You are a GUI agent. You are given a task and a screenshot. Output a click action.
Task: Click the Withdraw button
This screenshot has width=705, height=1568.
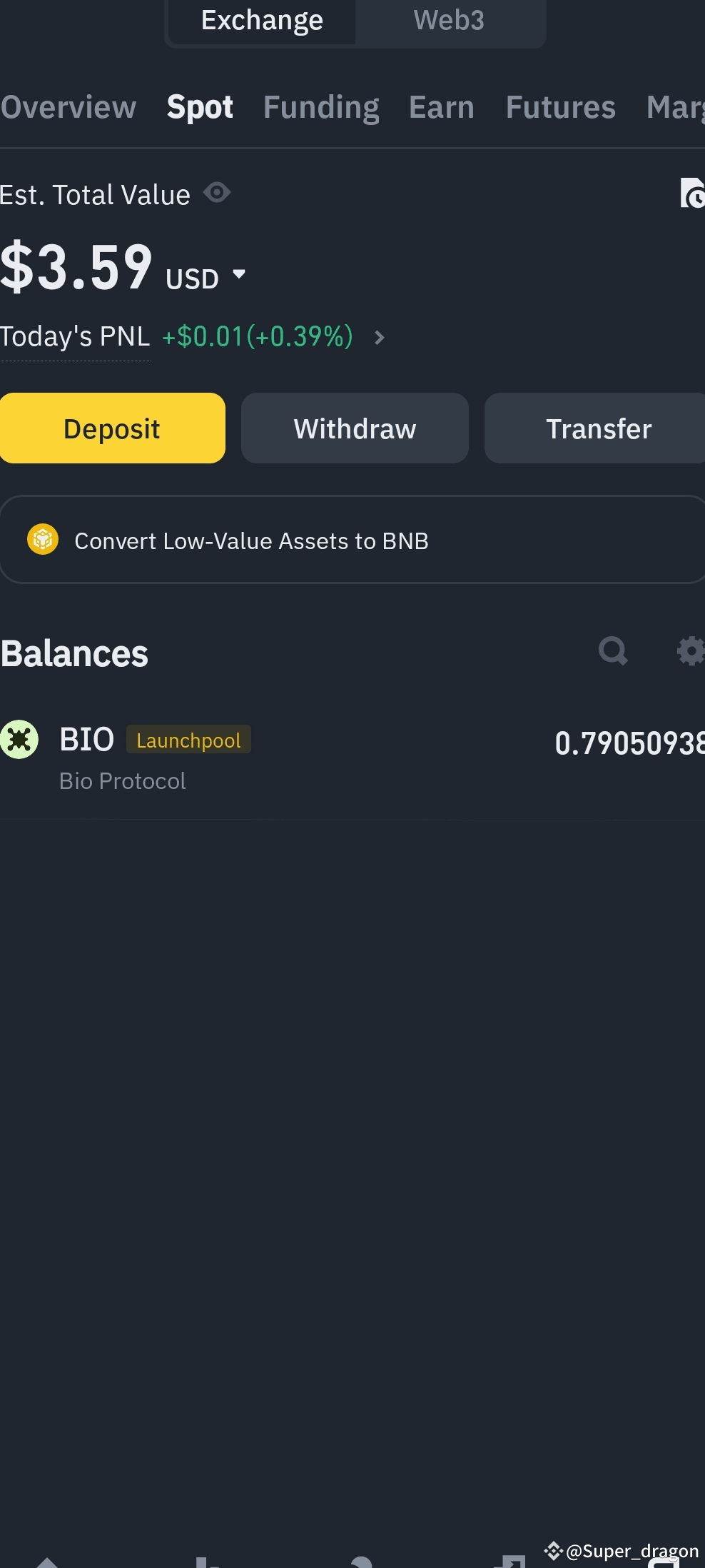(x=354, y=428)
